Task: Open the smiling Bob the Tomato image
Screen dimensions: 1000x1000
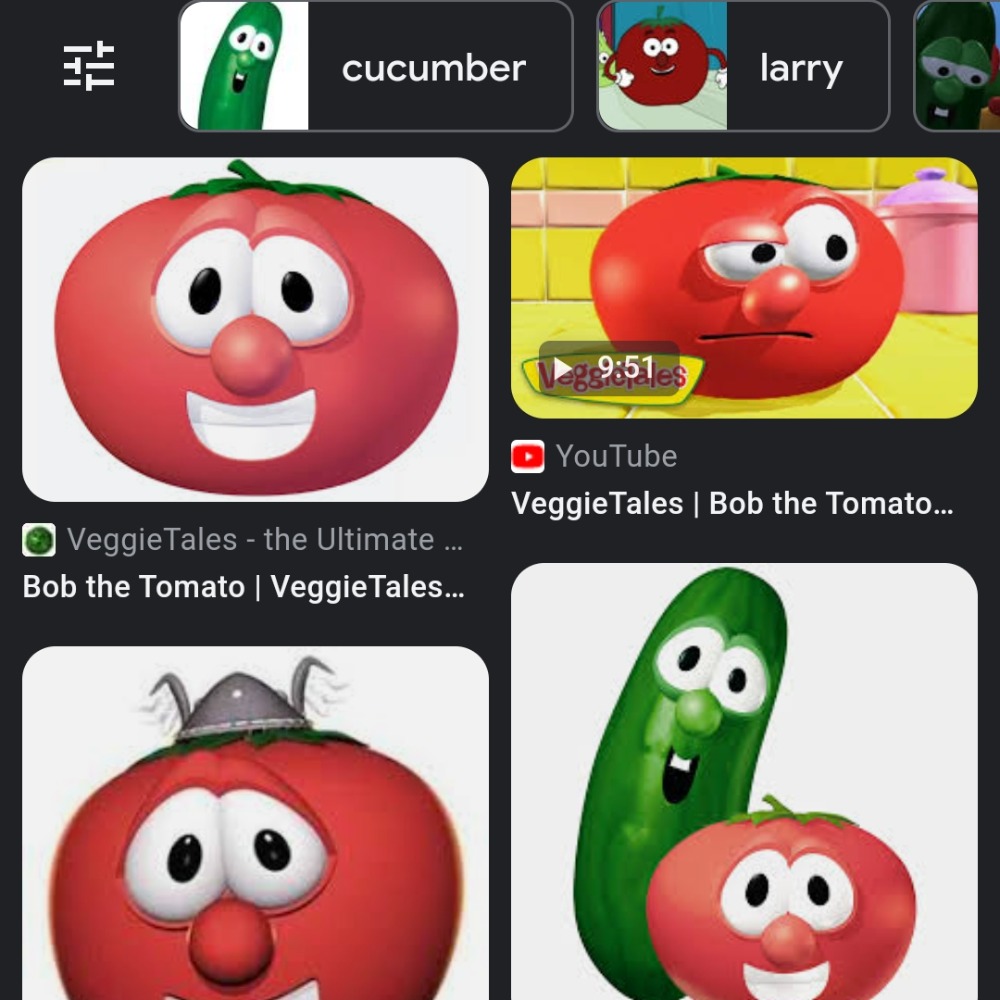Action: [x=255, y=330]
